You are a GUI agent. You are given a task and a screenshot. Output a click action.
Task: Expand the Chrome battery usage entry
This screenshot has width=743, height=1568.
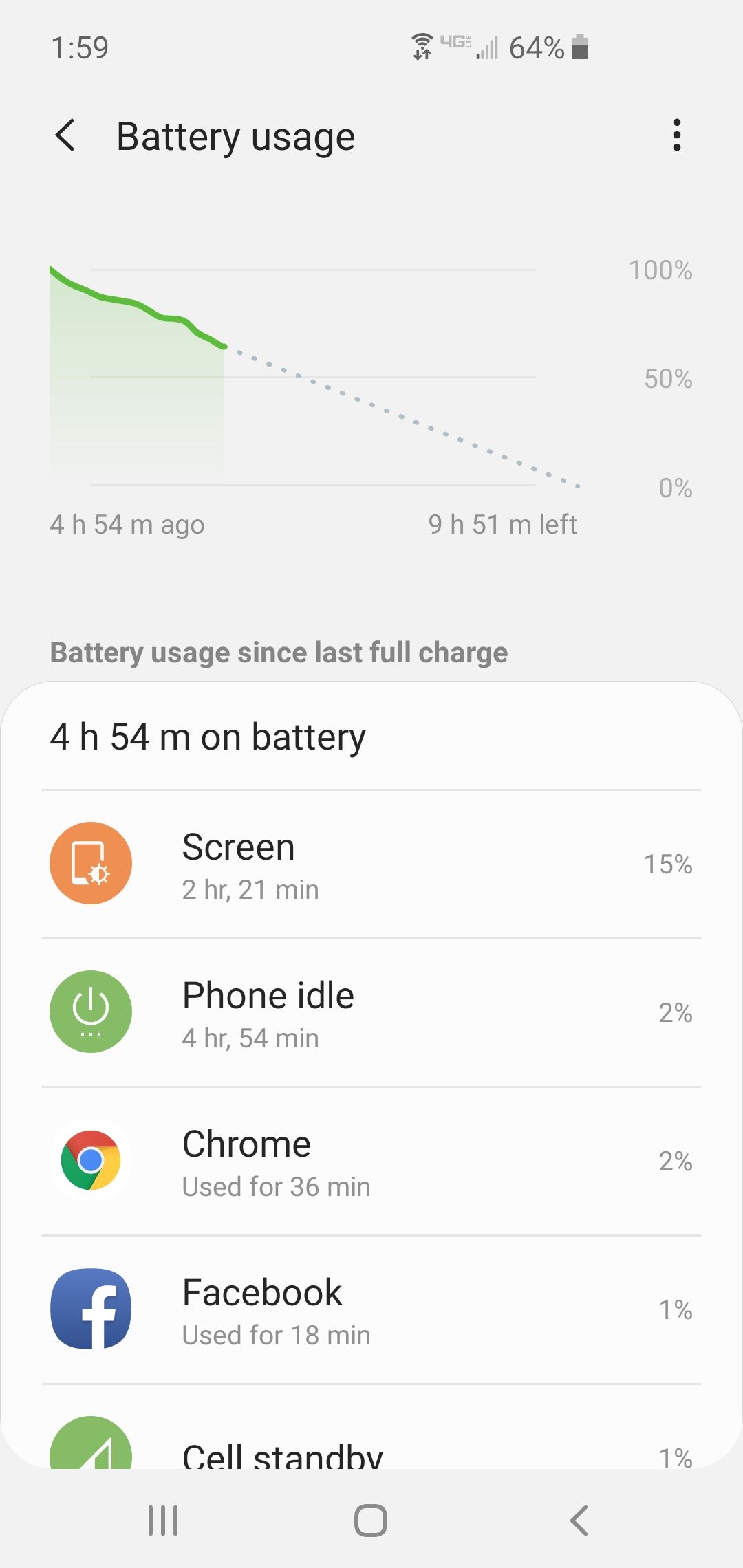371,1160
